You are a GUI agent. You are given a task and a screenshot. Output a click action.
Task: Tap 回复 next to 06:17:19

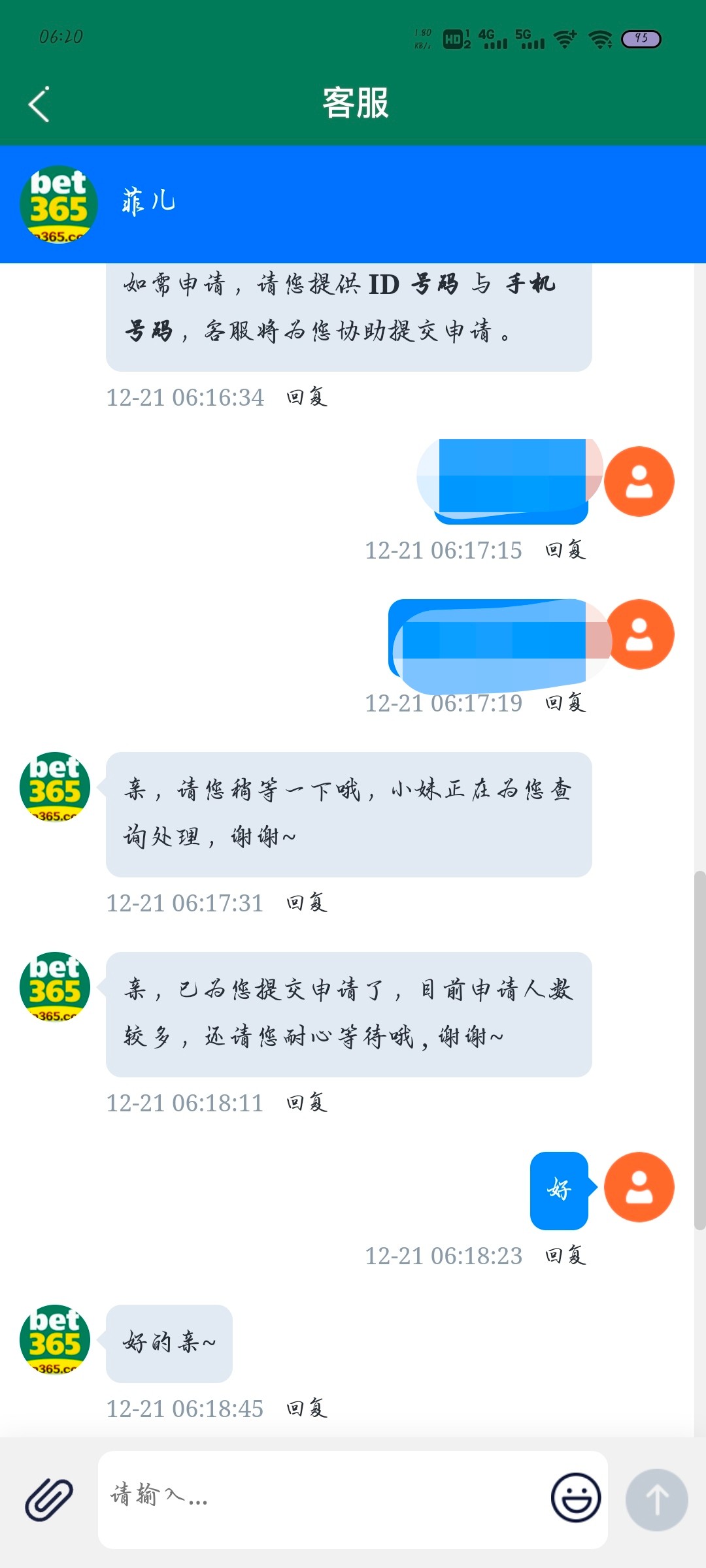(x=565, y=703)
